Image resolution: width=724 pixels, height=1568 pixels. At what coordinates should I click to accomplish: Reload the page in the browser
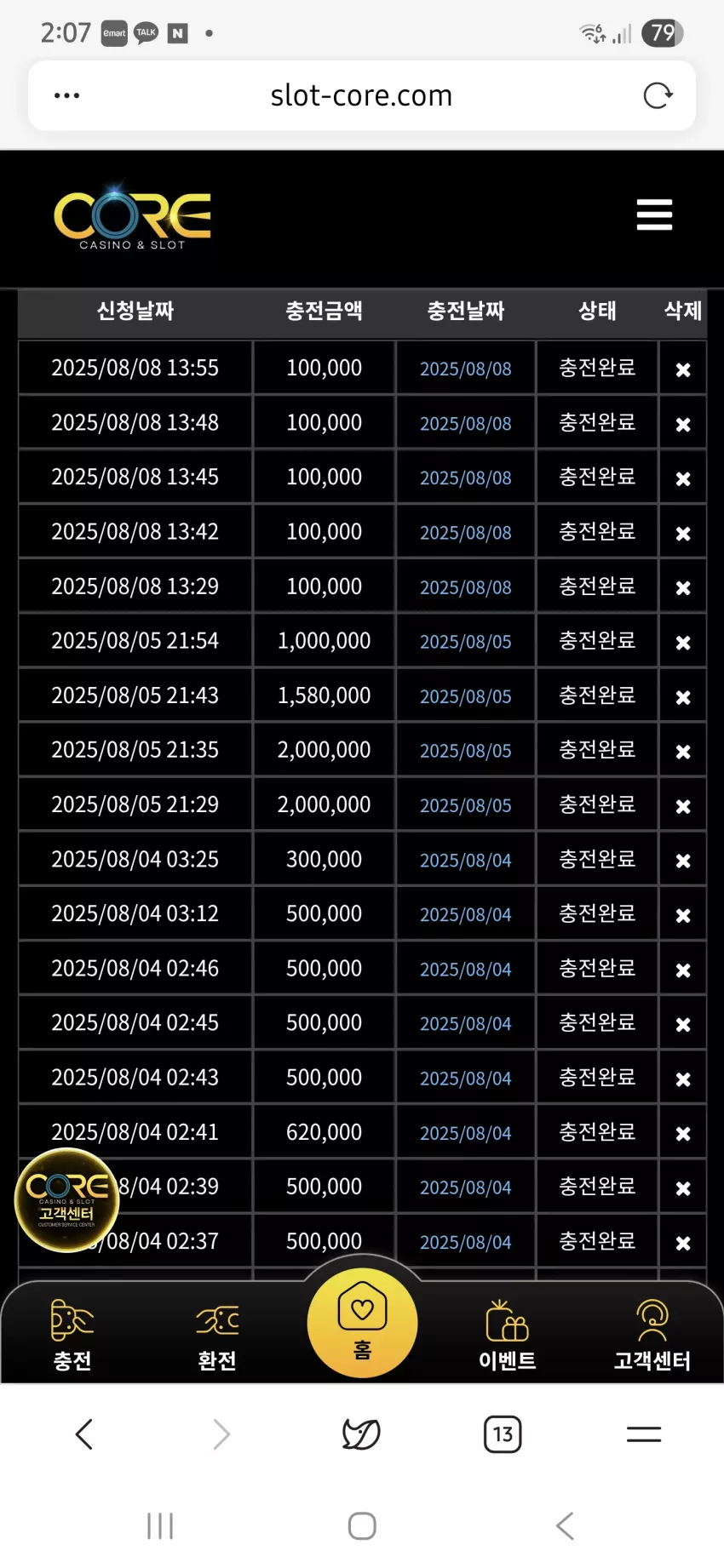pos(658,95)
